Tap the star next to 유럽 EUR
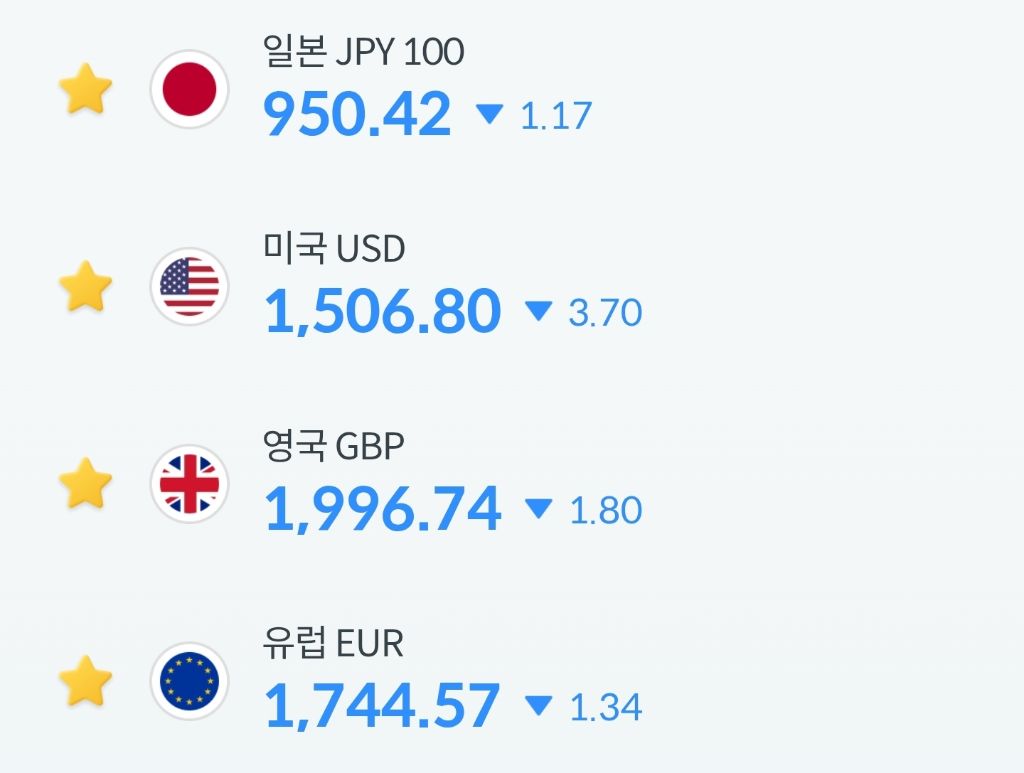This screenshot has height=773, width=1024. tap(85, 681)
